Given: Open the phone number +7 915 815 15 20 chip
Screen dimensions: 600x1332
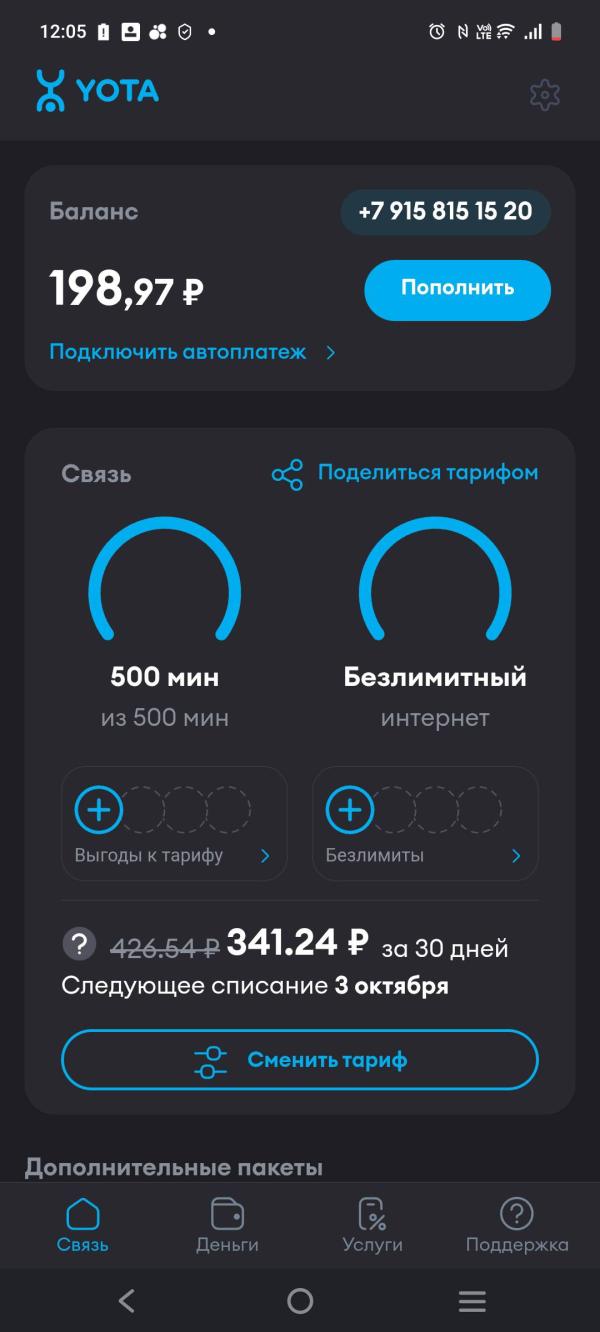Looking at the screenshot, I should 445,212.
